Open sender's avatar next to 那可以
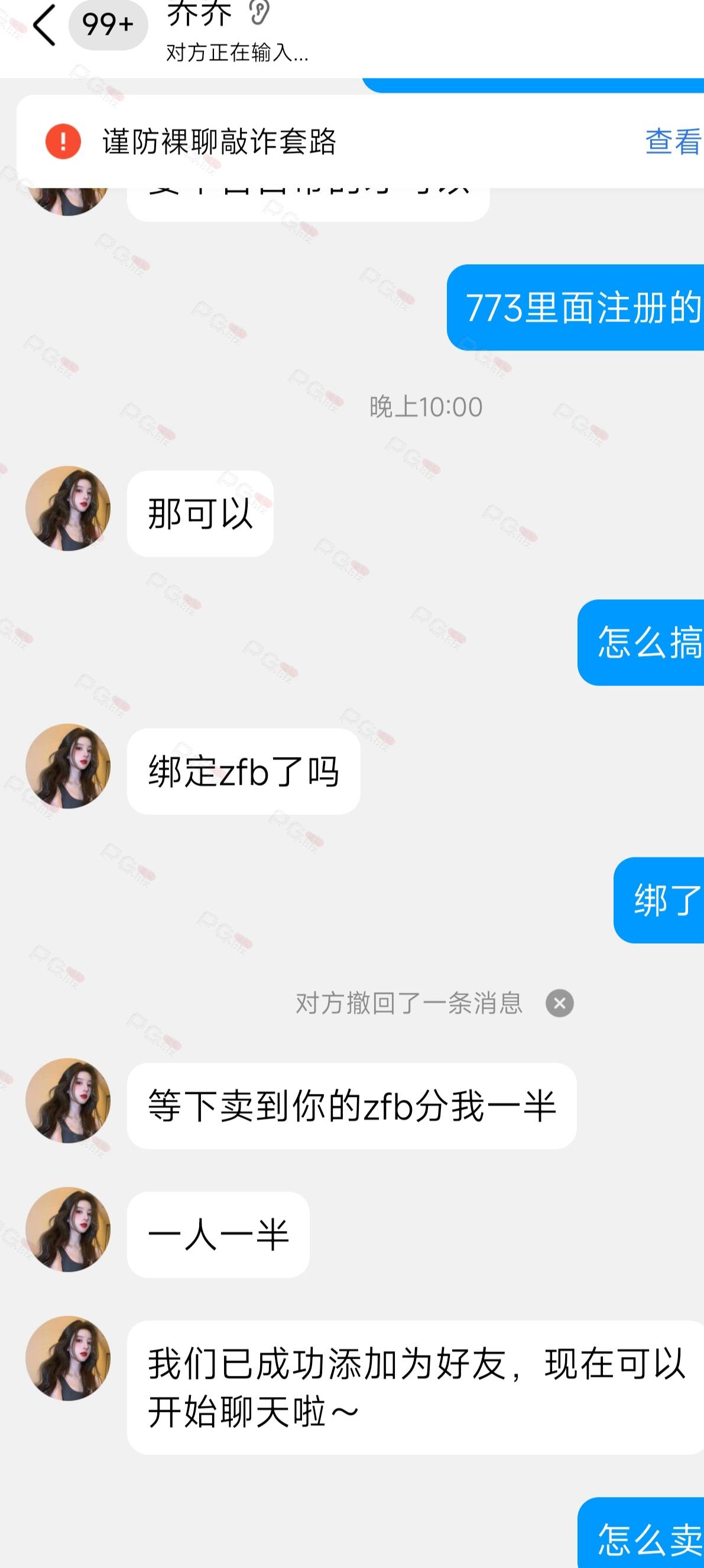This screenshot has height=1568, width=704. point(67,508)
